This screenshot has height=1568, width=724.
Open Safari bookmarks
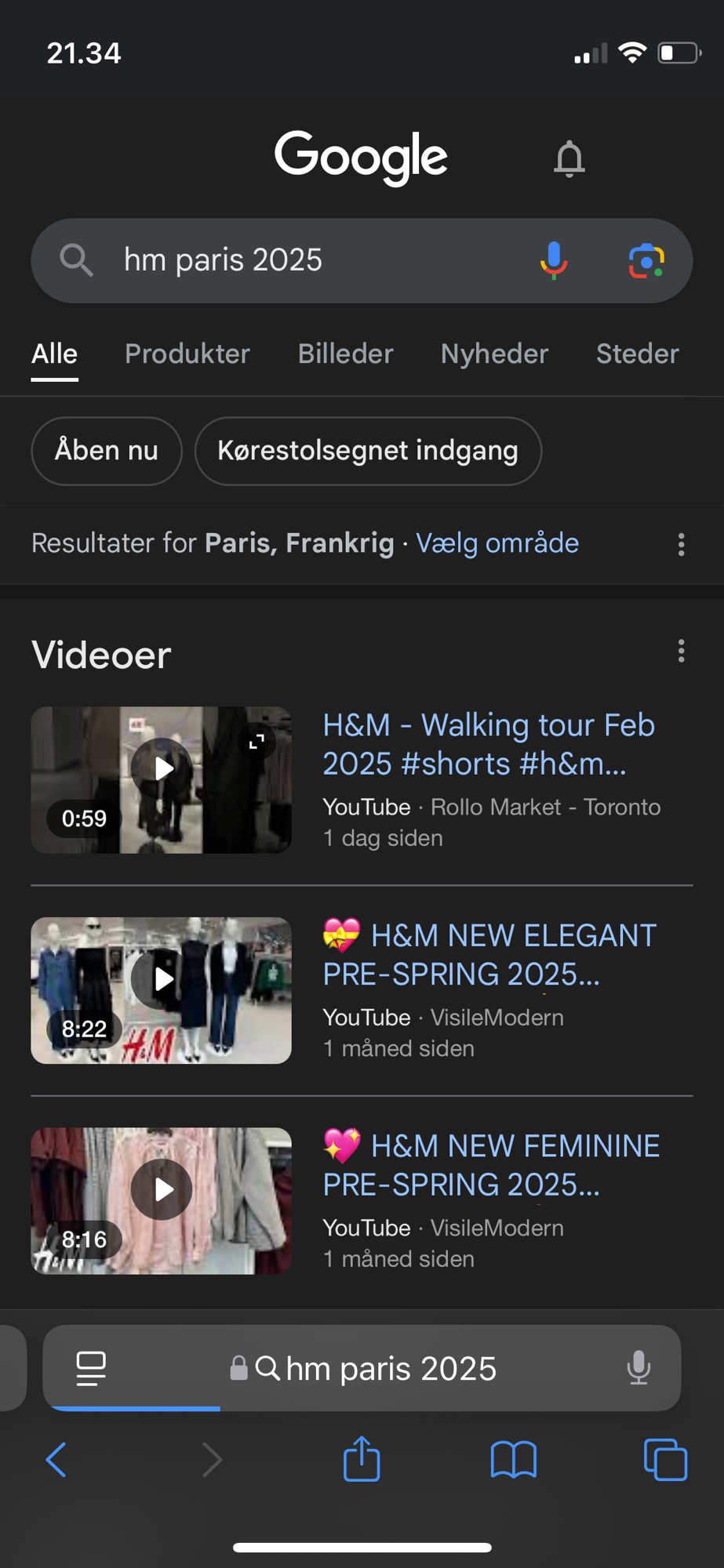coord(514,1459)
